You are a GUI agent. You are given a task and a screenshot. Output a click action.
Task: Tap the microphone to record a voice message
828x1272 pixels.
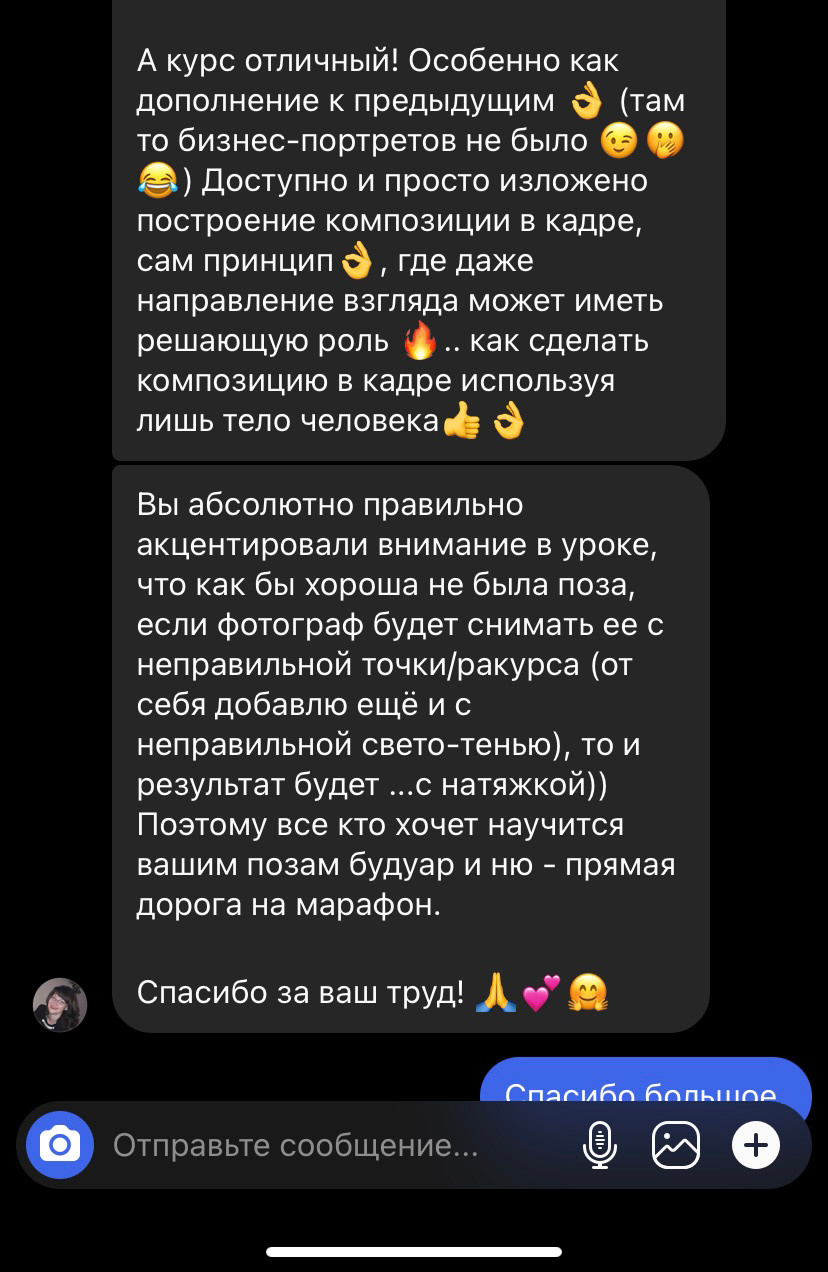(x=598, y=1144)
